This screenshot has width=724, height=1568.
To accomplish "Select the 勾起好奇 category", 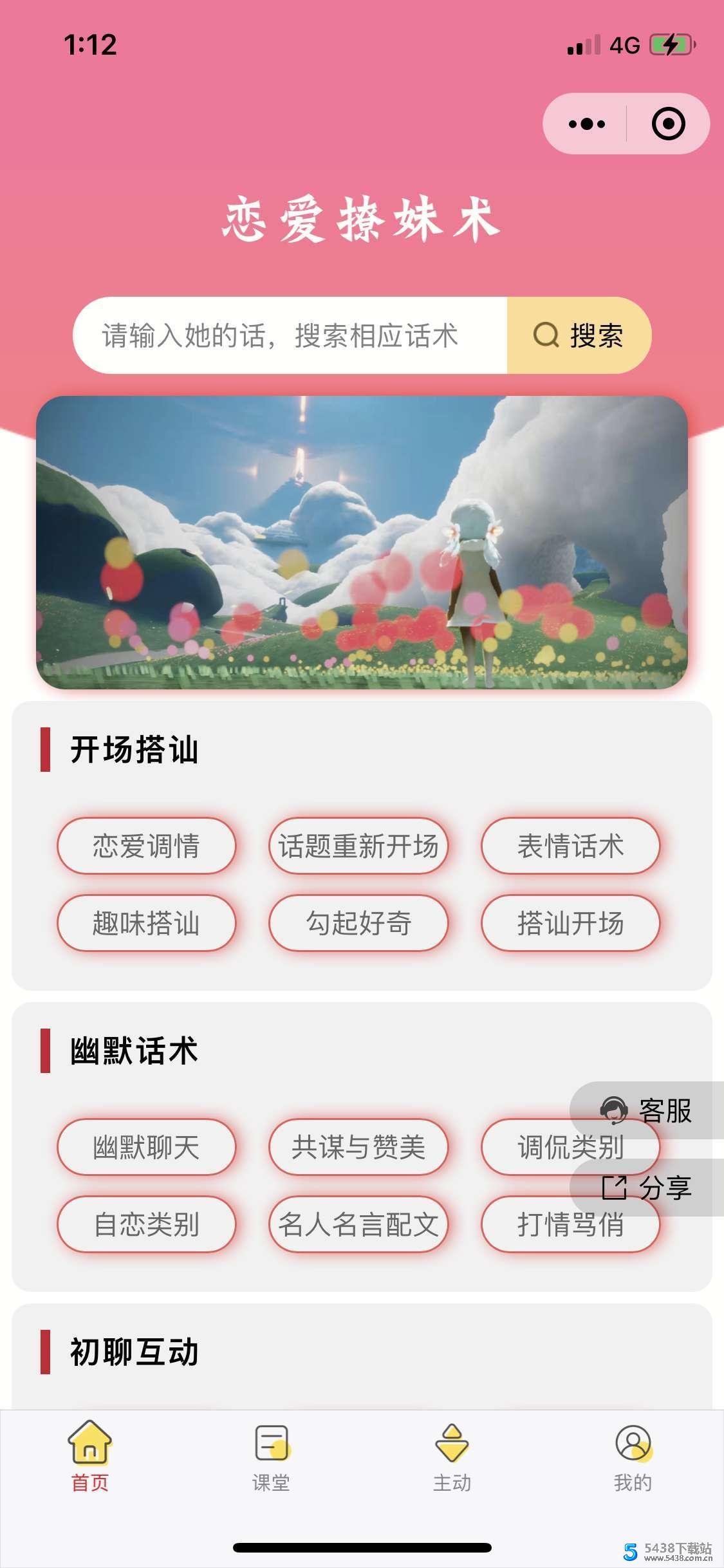I will [x=360, y=924].
